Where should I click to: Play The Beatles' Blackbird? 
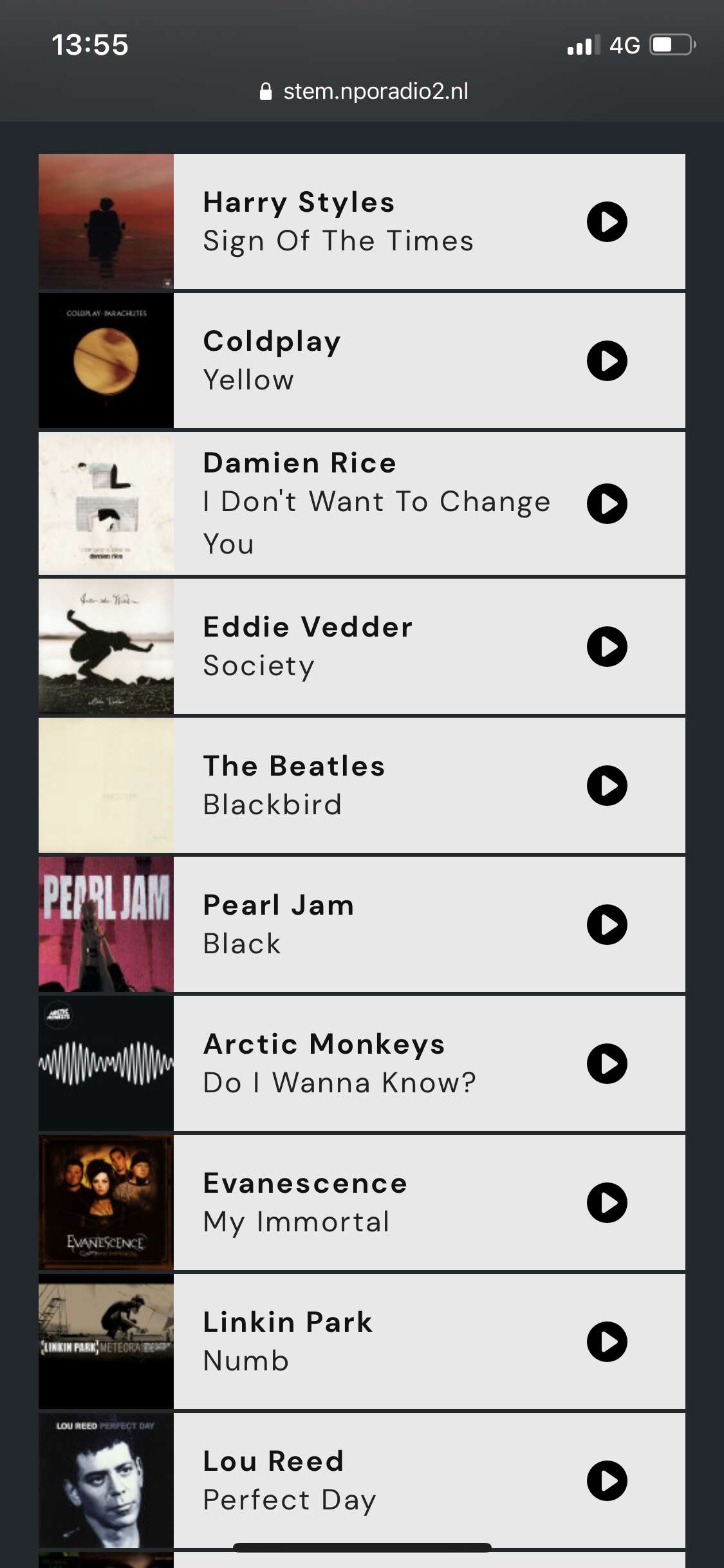click(607, 785)
